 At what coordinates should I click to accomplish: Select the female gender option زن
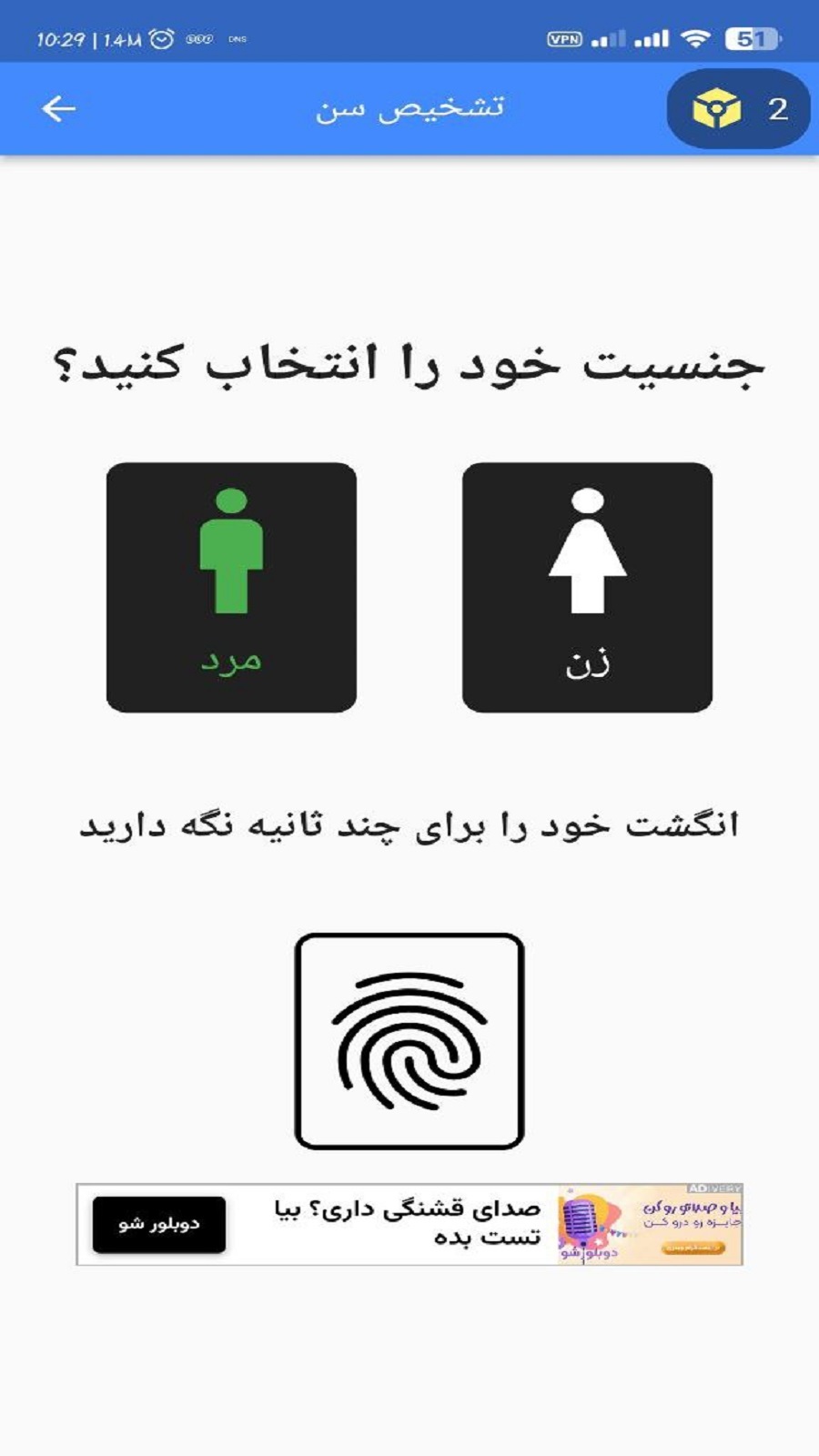pyautogui.click(x=587, y=587)
